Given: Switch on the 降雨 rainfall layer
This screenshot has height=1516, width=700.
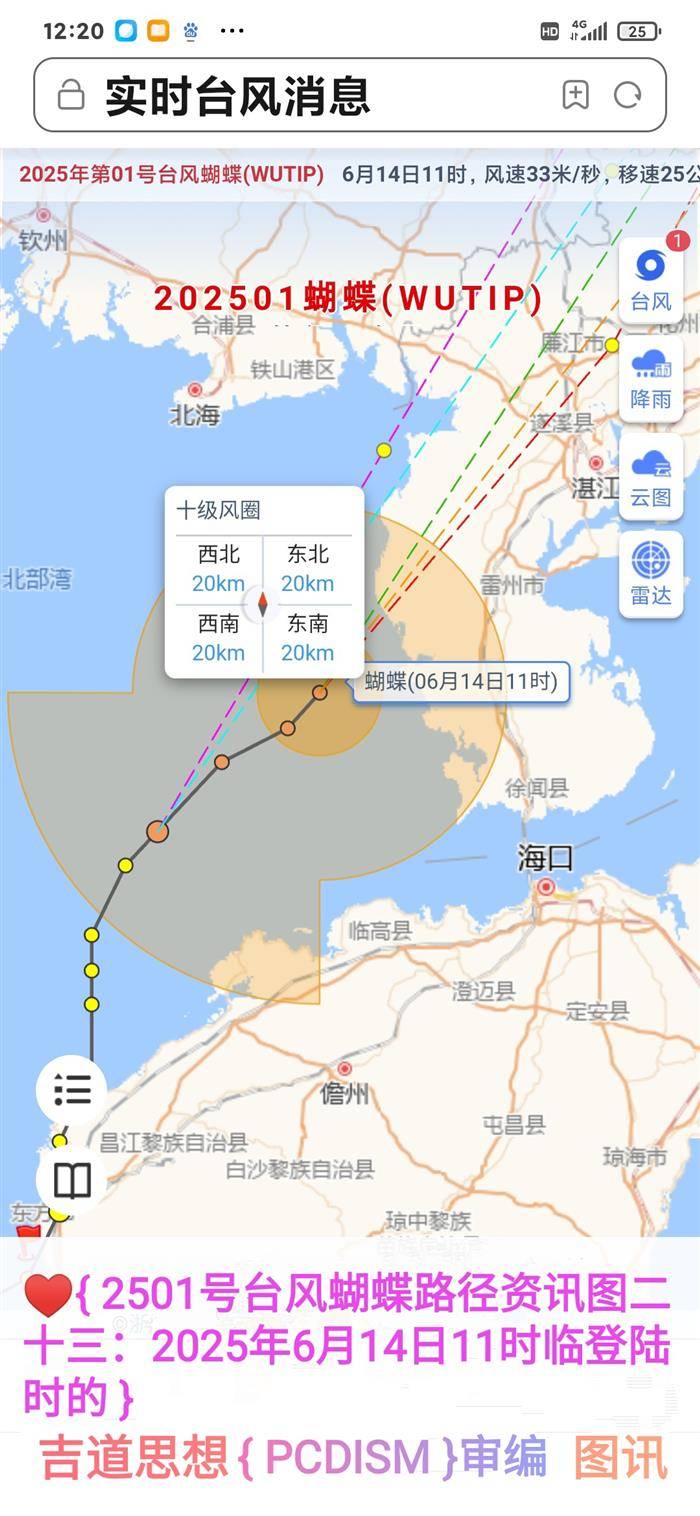Looking at the screenshot, I should (651, 379).
